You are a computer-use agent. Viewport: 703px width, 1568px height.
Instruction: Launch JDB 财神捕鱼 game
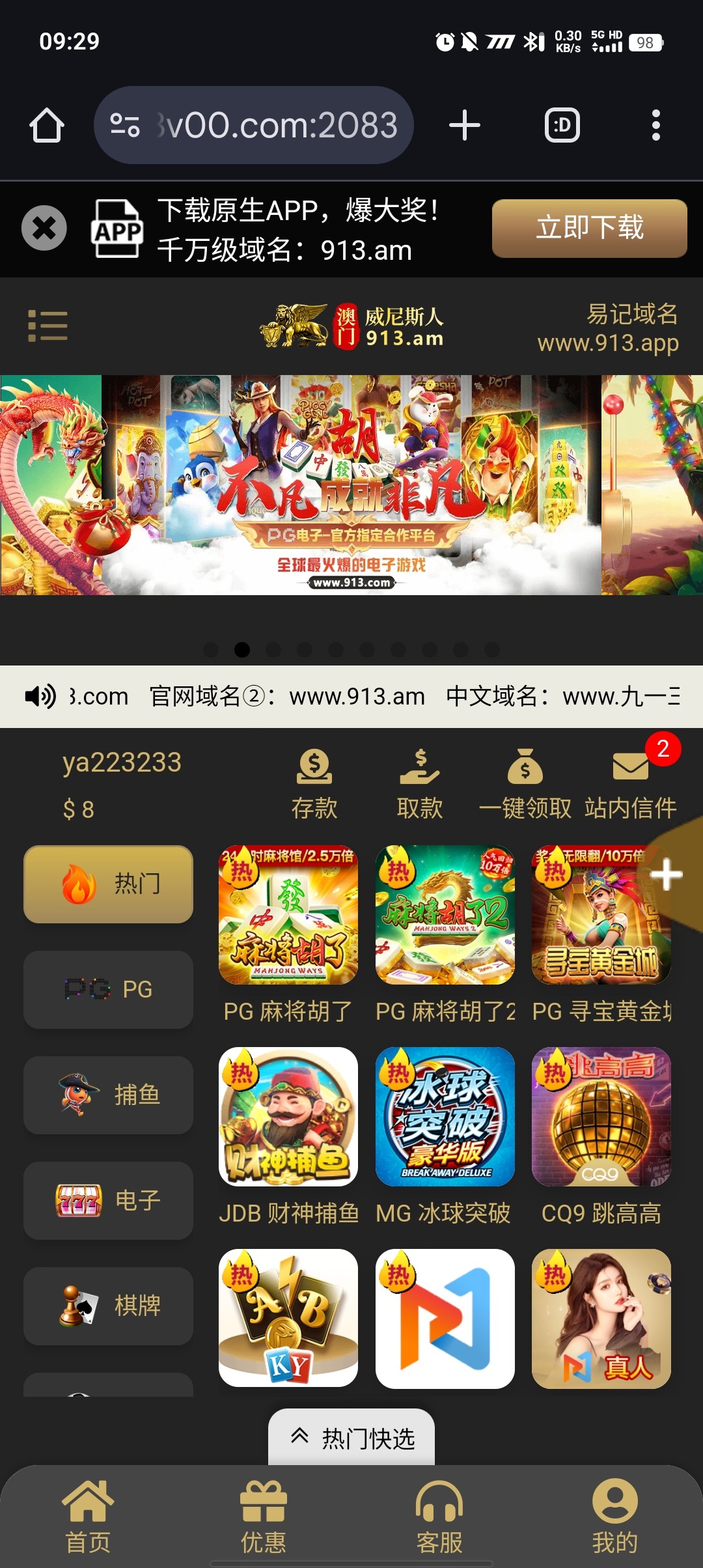tap(288, 1117)
